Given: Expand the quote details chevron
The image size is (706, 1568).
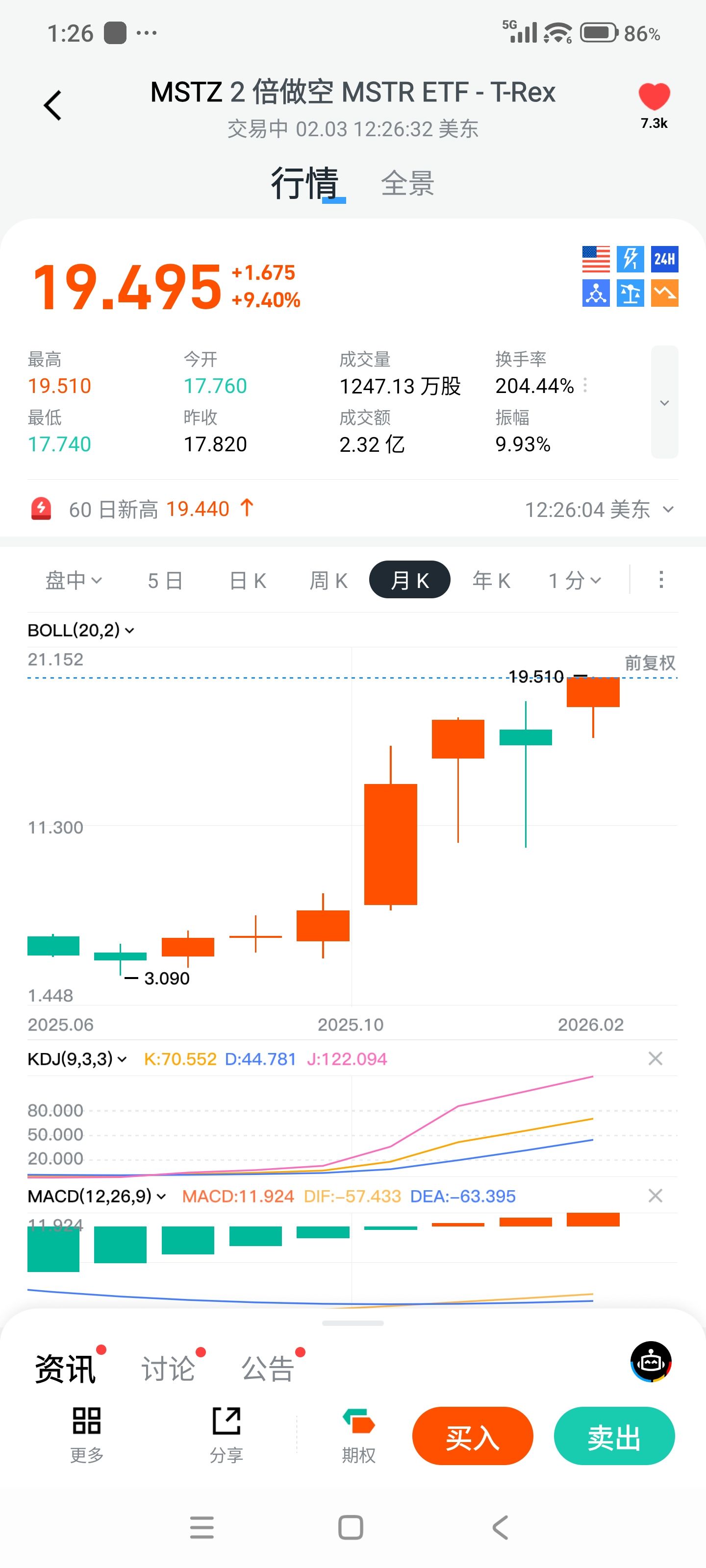Looking at the screenshot, I should [x=664, y=402].
